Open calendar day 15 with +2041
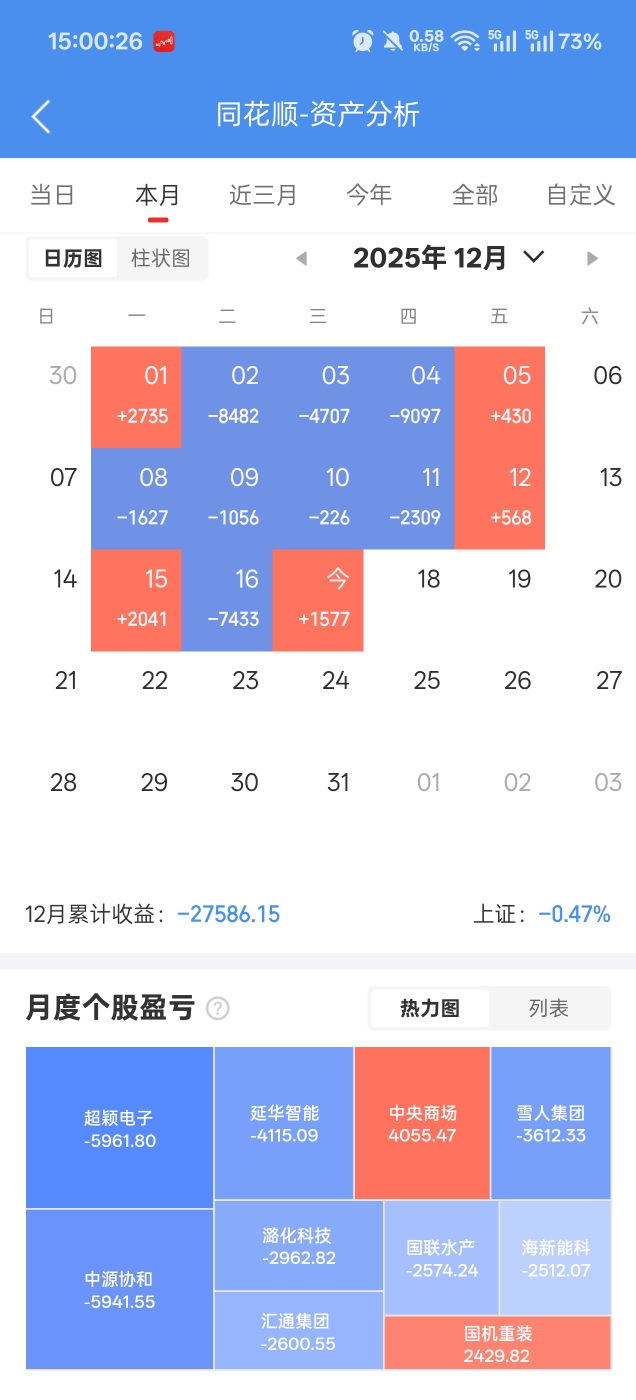The image size is (636, 1400). click(136, 599)
